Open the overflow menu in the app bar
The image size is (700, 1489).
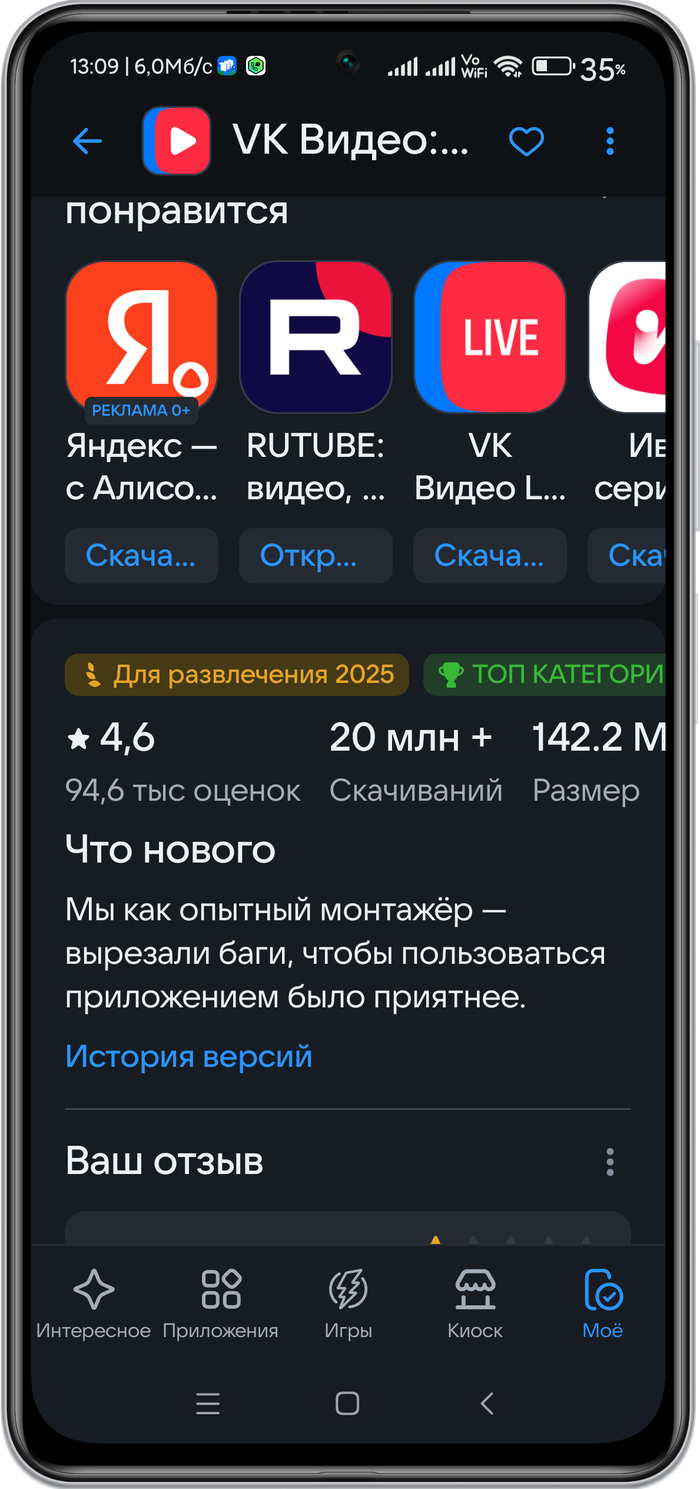[x=610, y=141]
